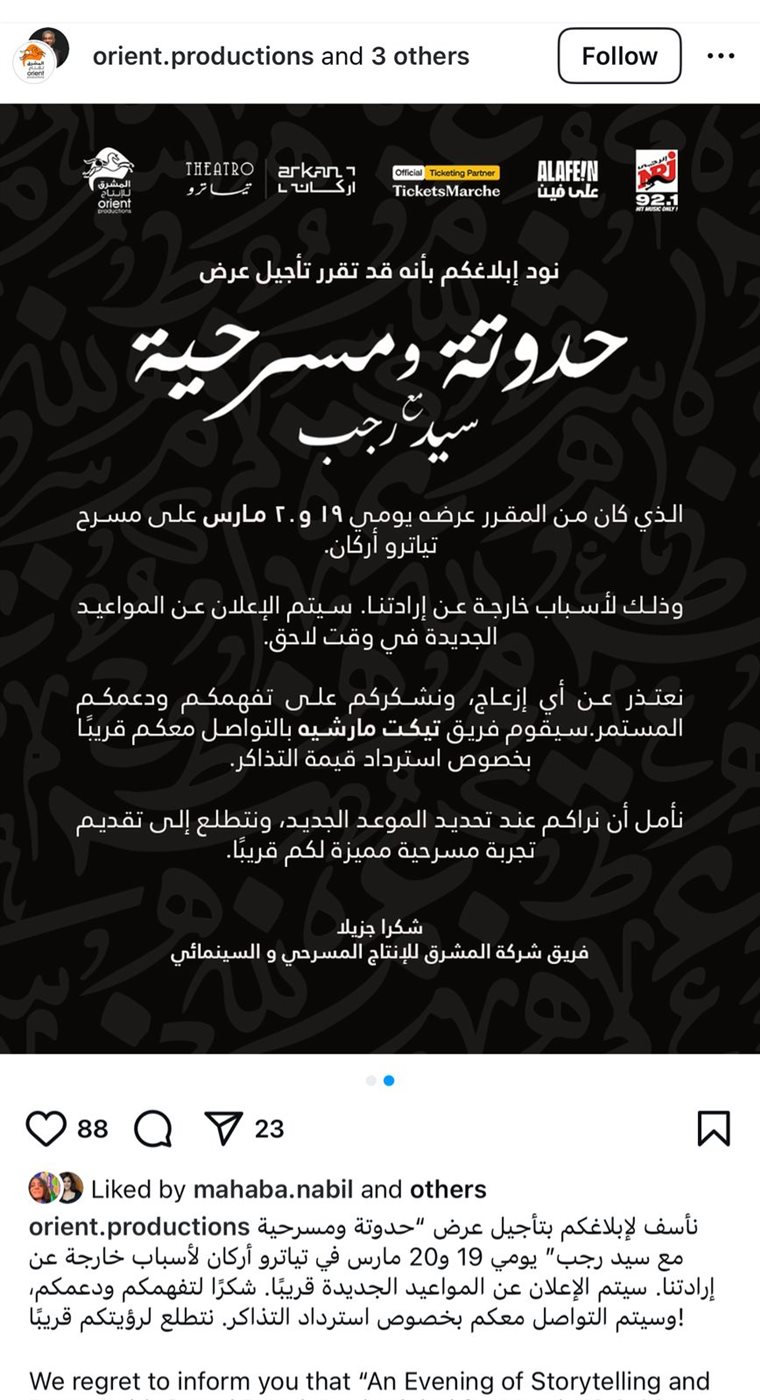Click the orient.productions profile avatar
Viewport: 760px width, 1400px height.
pyautogui.click(x=40, y=56)
